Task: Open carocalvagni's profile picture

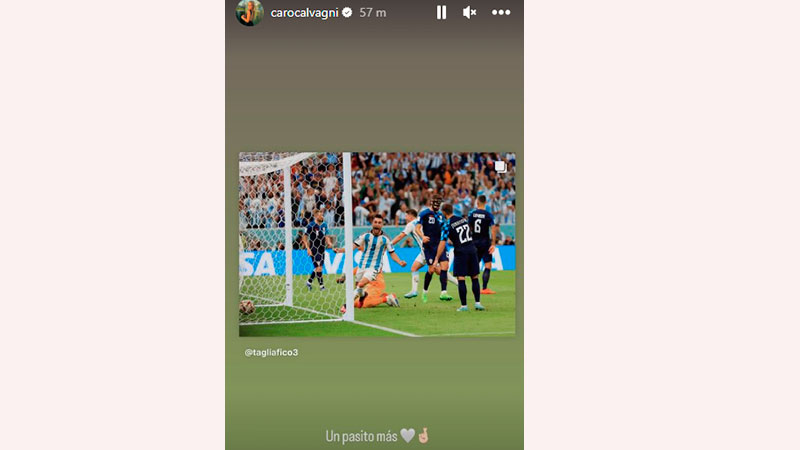Action: click(x=249, y=13)
